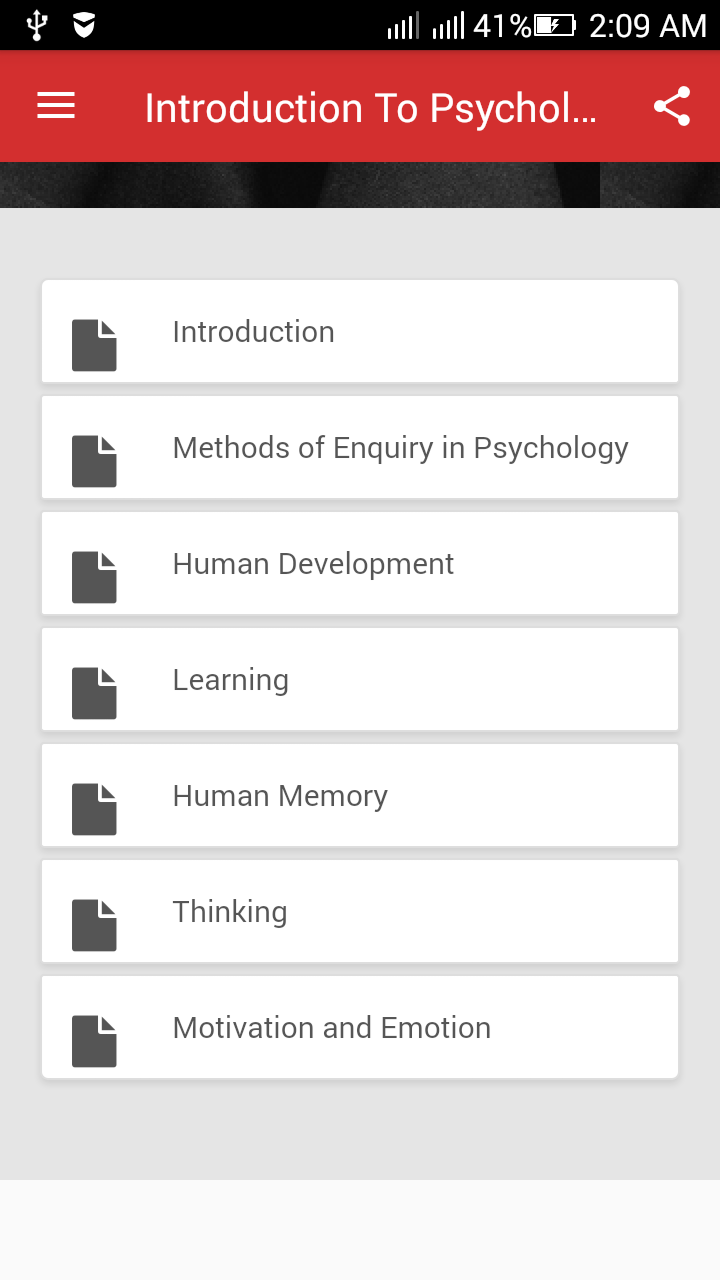Open the Human Development chapter
The height and width of the screenshot is (1280, 720).
[360, 563]
